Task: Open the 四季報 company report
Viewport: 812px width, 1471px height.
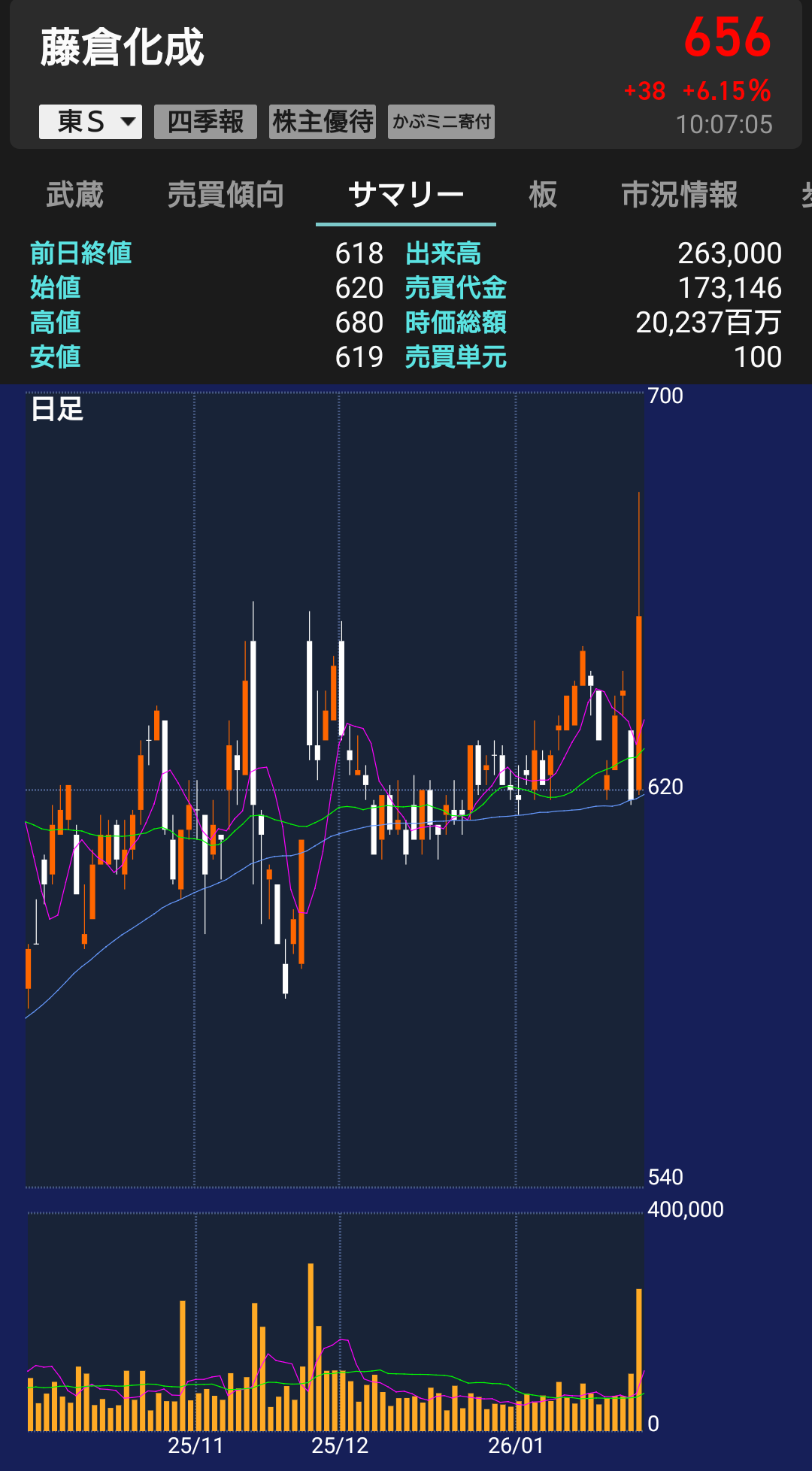Action: point(205,122)
